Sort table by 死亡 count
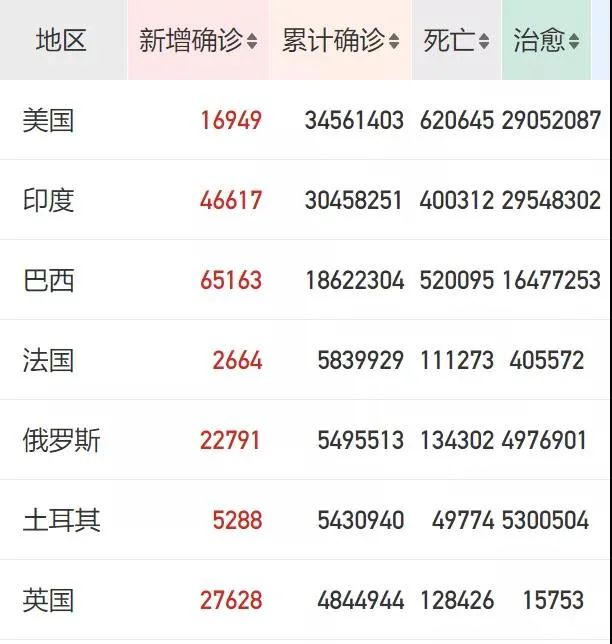The image size is (612, 644). pos(484,41)
